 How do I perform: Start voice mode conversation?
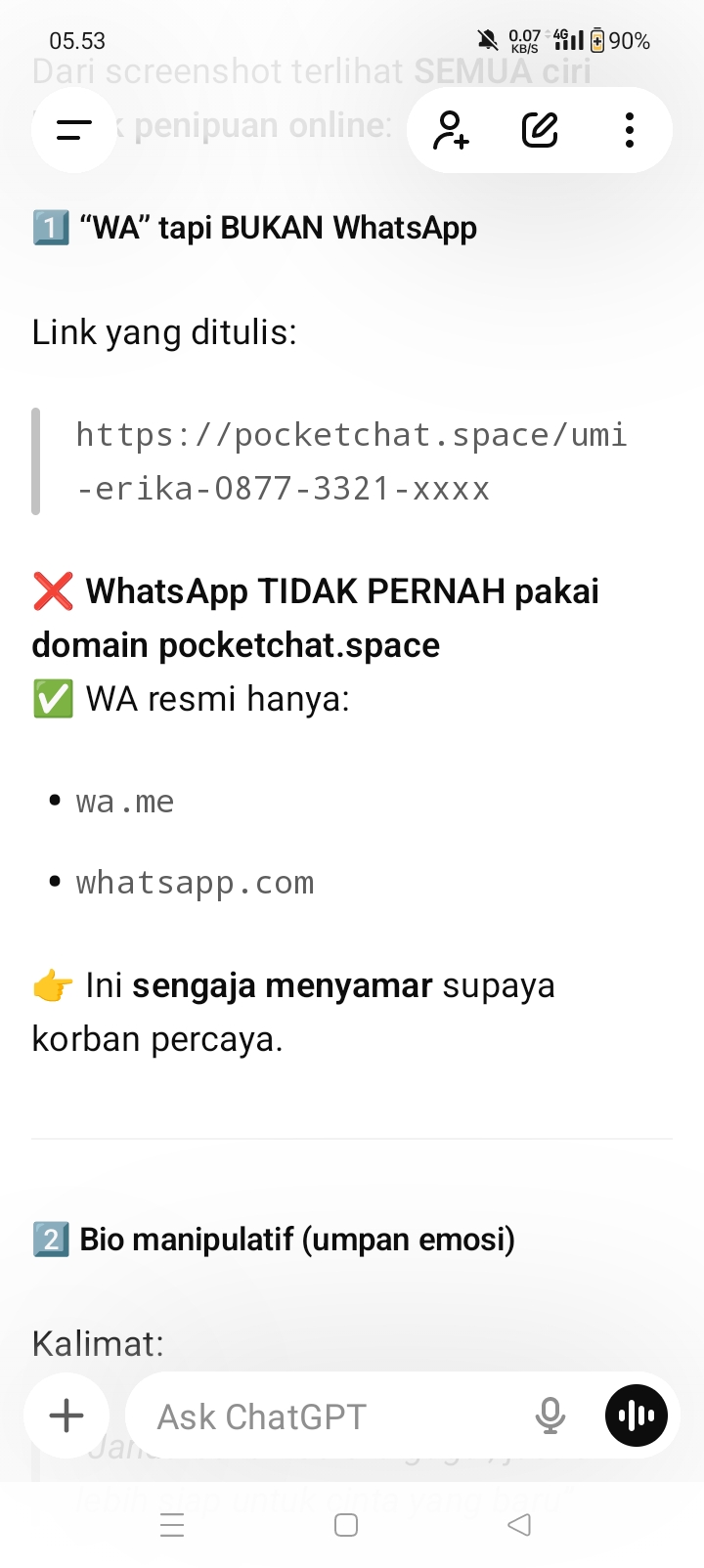[x=637, y=1416]
